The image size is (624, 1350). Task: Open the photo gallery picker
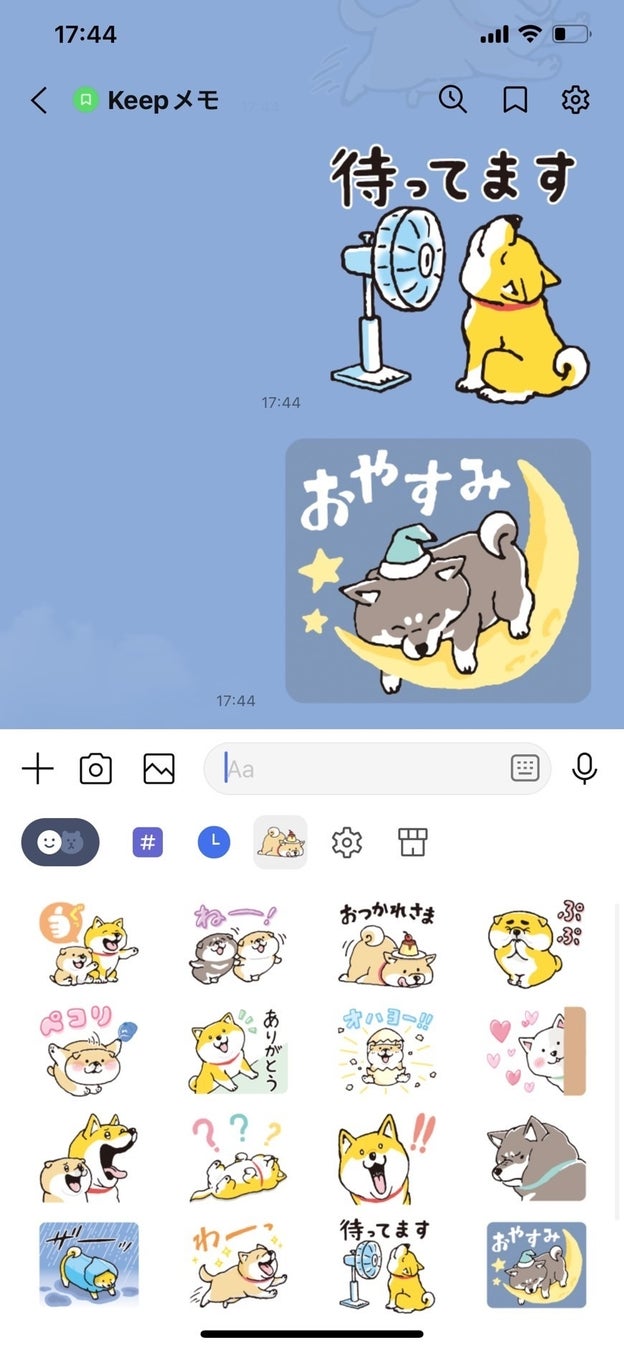pyautogui.click(x=159, y=769)
